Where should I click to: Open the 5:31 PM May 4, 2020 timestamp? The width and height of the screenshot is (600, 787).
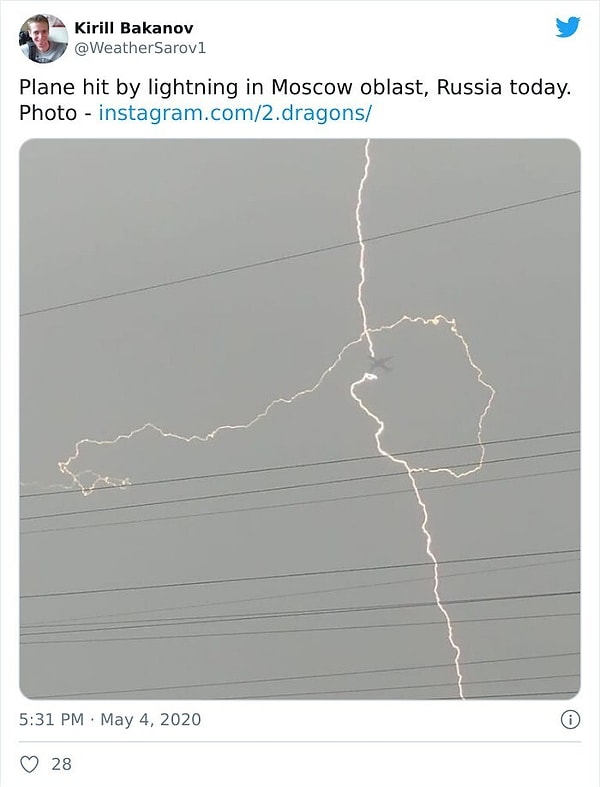tap(110, 719)
